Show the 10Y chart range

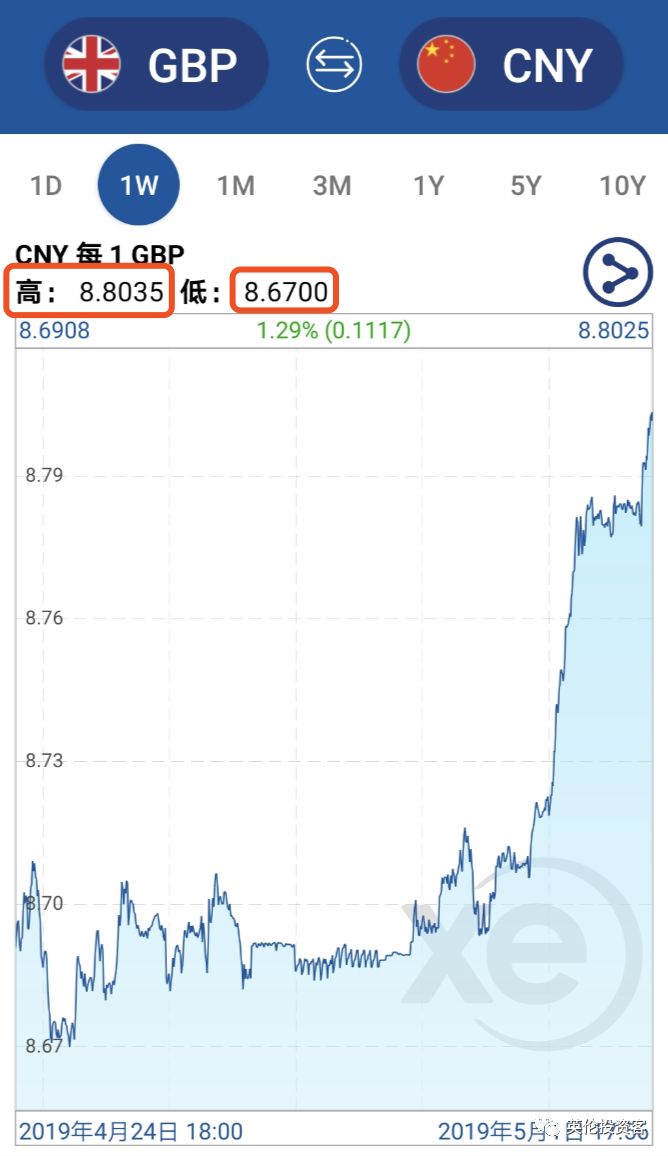(x=622, y=186)
